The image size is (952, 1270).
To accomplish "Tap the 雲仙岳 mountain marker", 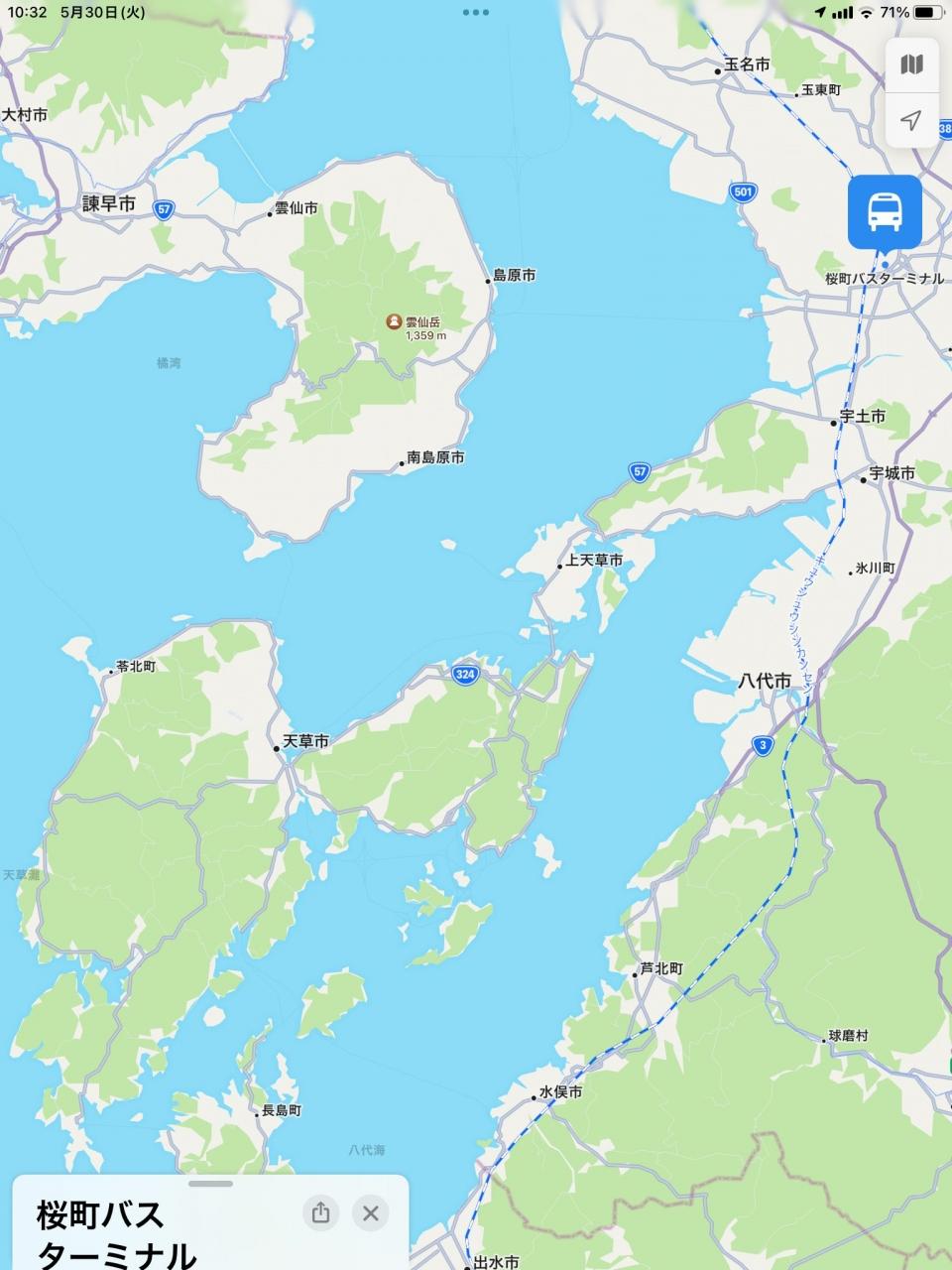I will [394, 322].
